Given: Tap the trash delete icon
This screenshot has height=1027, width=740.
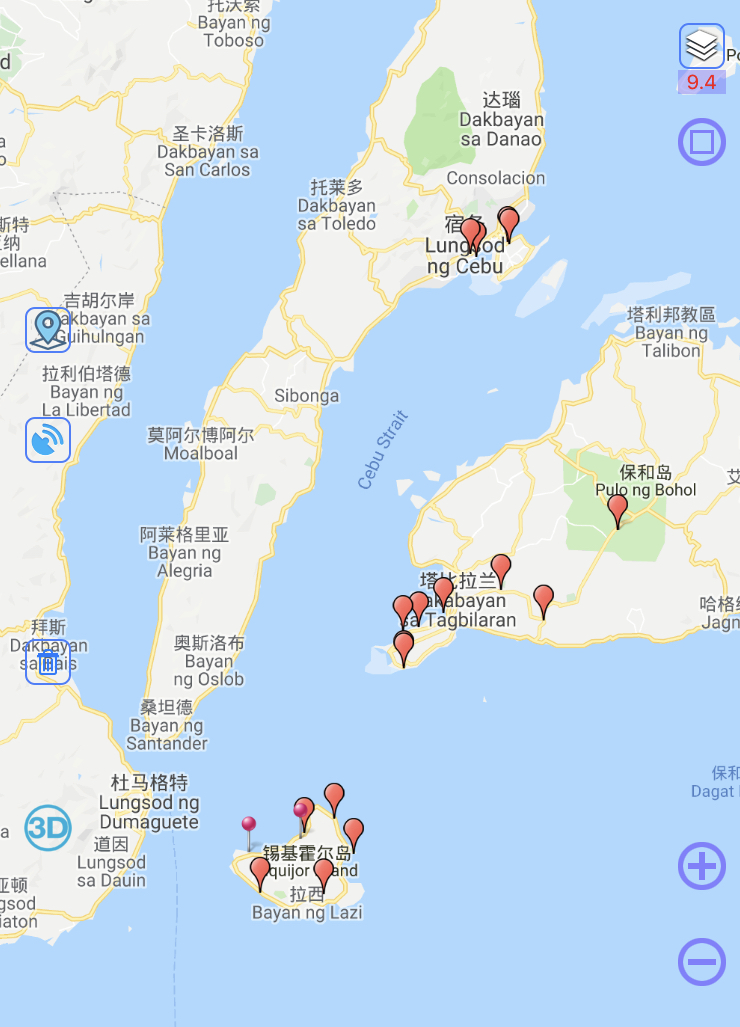Looking at the screenshot, I should point(48,662).
